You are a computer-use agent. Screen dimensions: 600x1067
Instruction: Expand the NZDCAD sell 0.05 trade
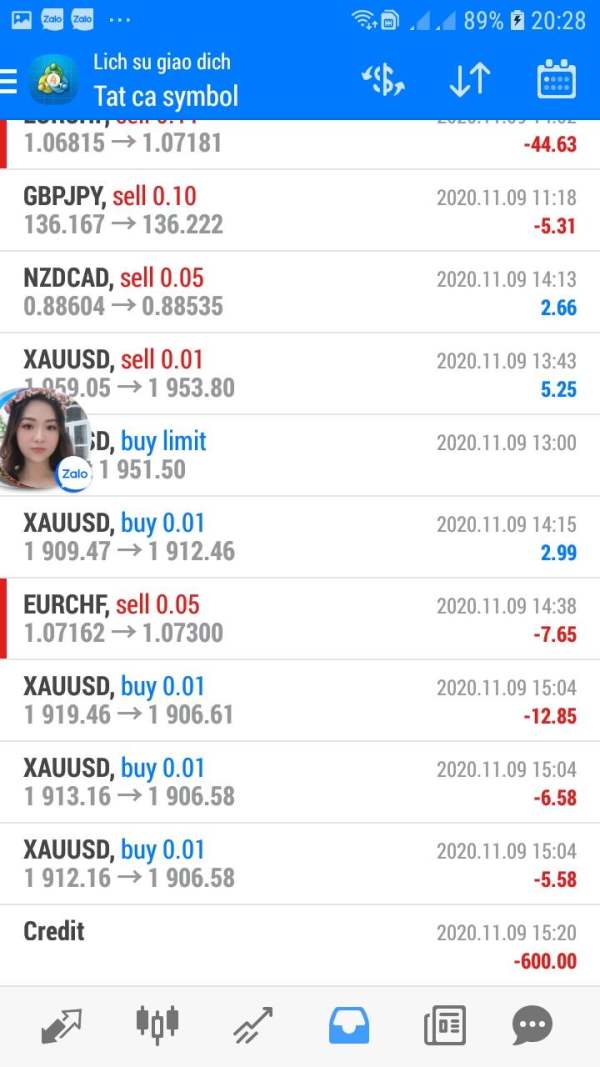pos(300,292)
